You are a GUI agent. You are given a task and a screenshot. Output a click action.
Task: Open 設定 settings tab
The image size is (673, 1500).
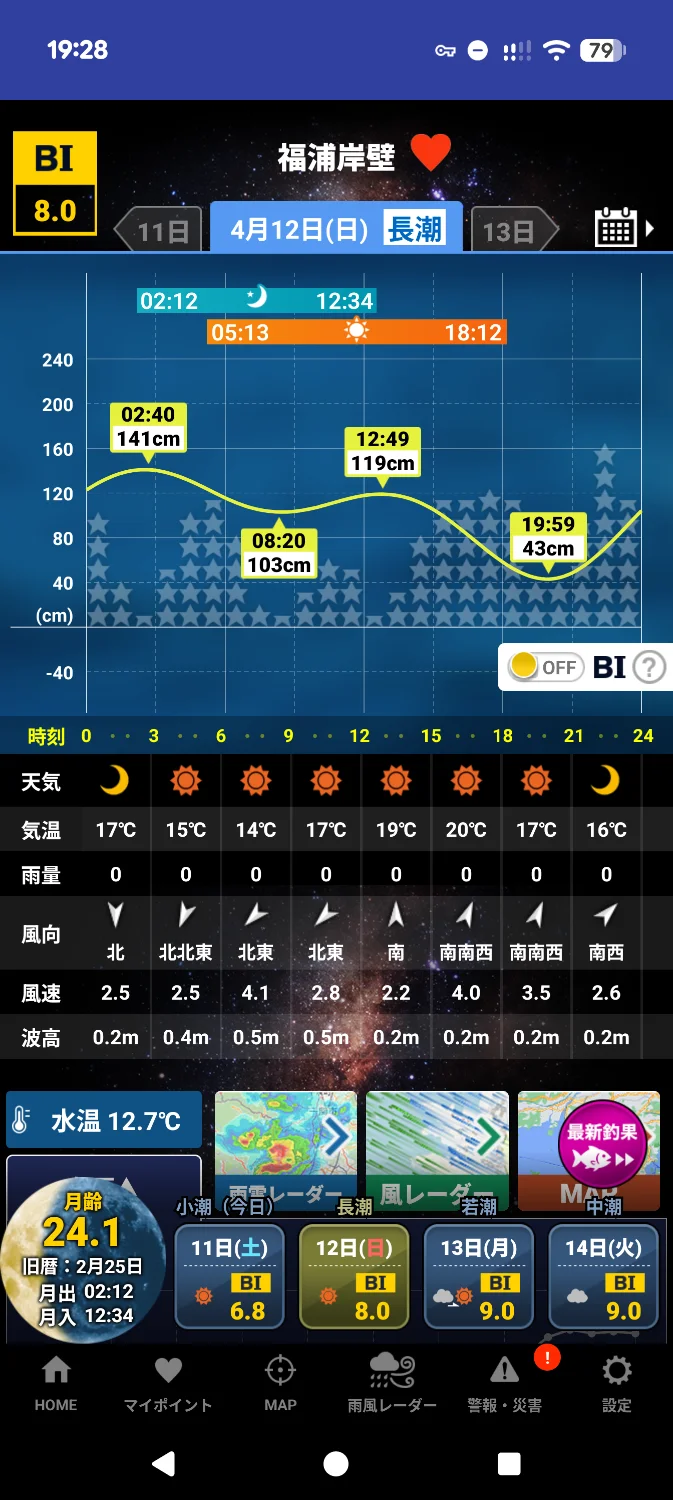[x=617, y=1383]
